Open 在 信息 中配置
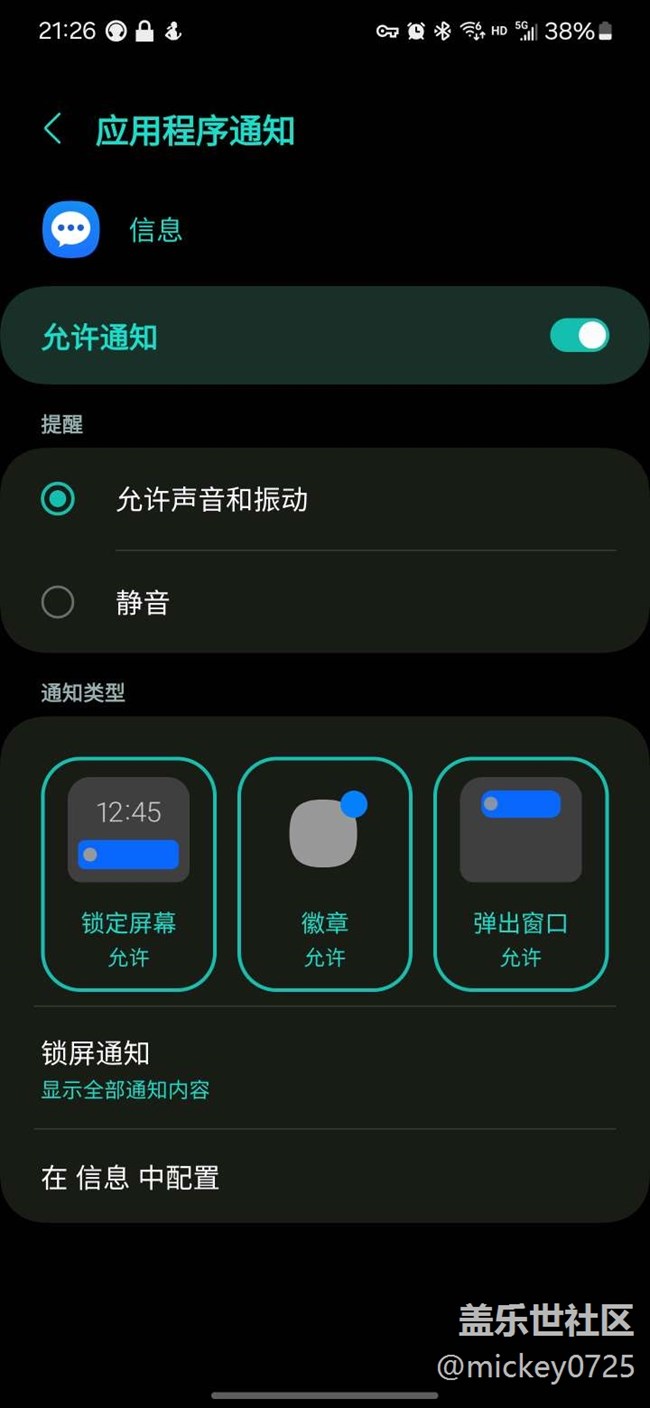This screenshot has width=650, height=1408. (x=325, y=1177)
